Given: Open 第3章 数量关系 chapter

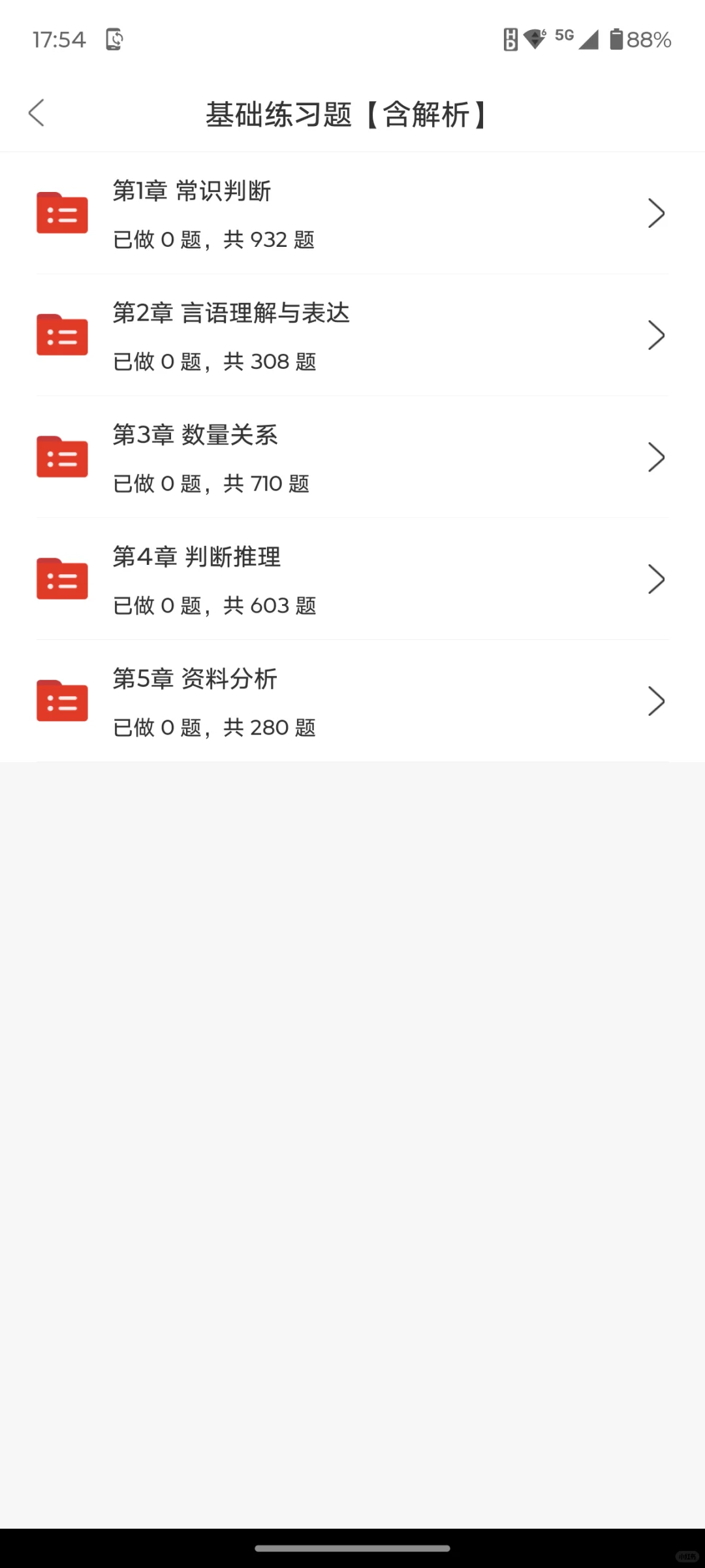Looking at the screenshot, I should point(352,457).
